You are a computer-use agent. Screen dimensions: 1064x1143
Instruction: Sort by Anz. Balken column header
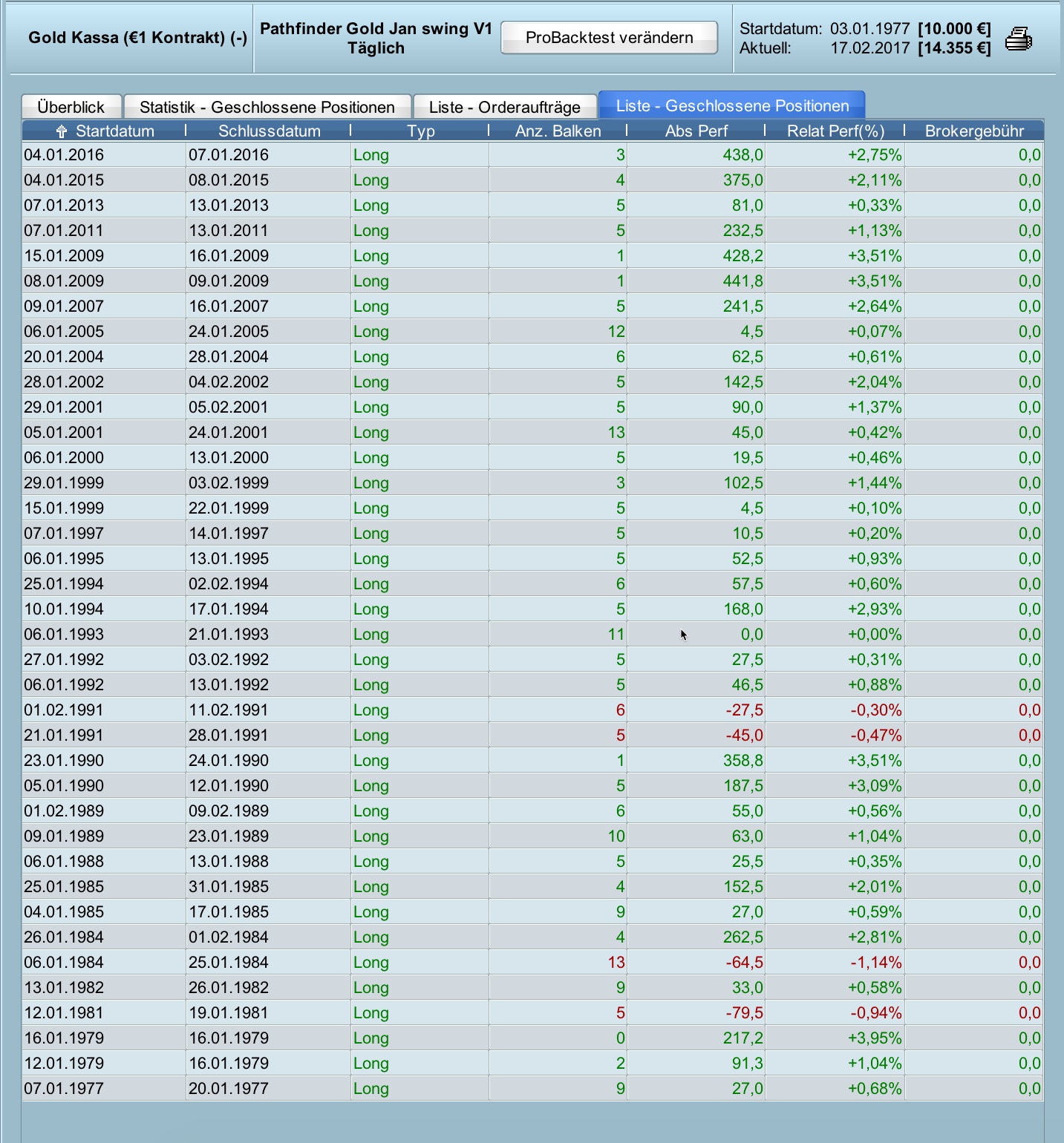(x=558, y=131)
